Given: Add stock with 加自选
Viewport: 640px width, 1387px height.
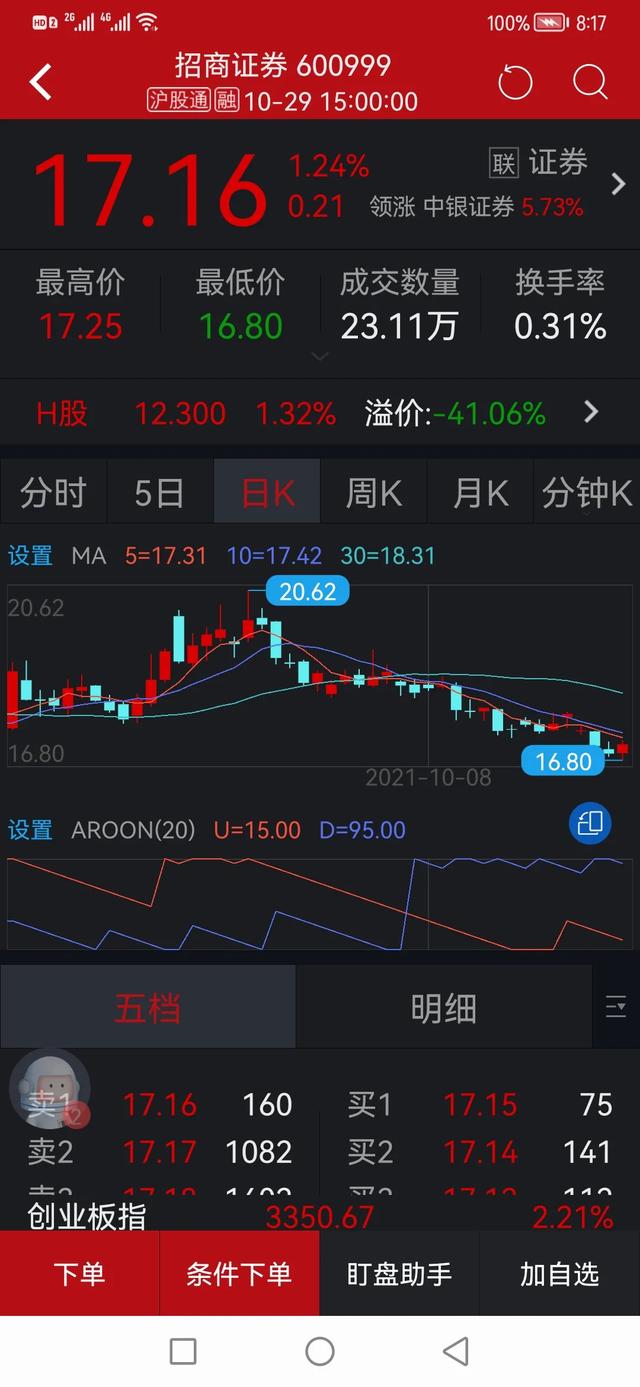Looking at the screenshot, I should pos(559,1274).
